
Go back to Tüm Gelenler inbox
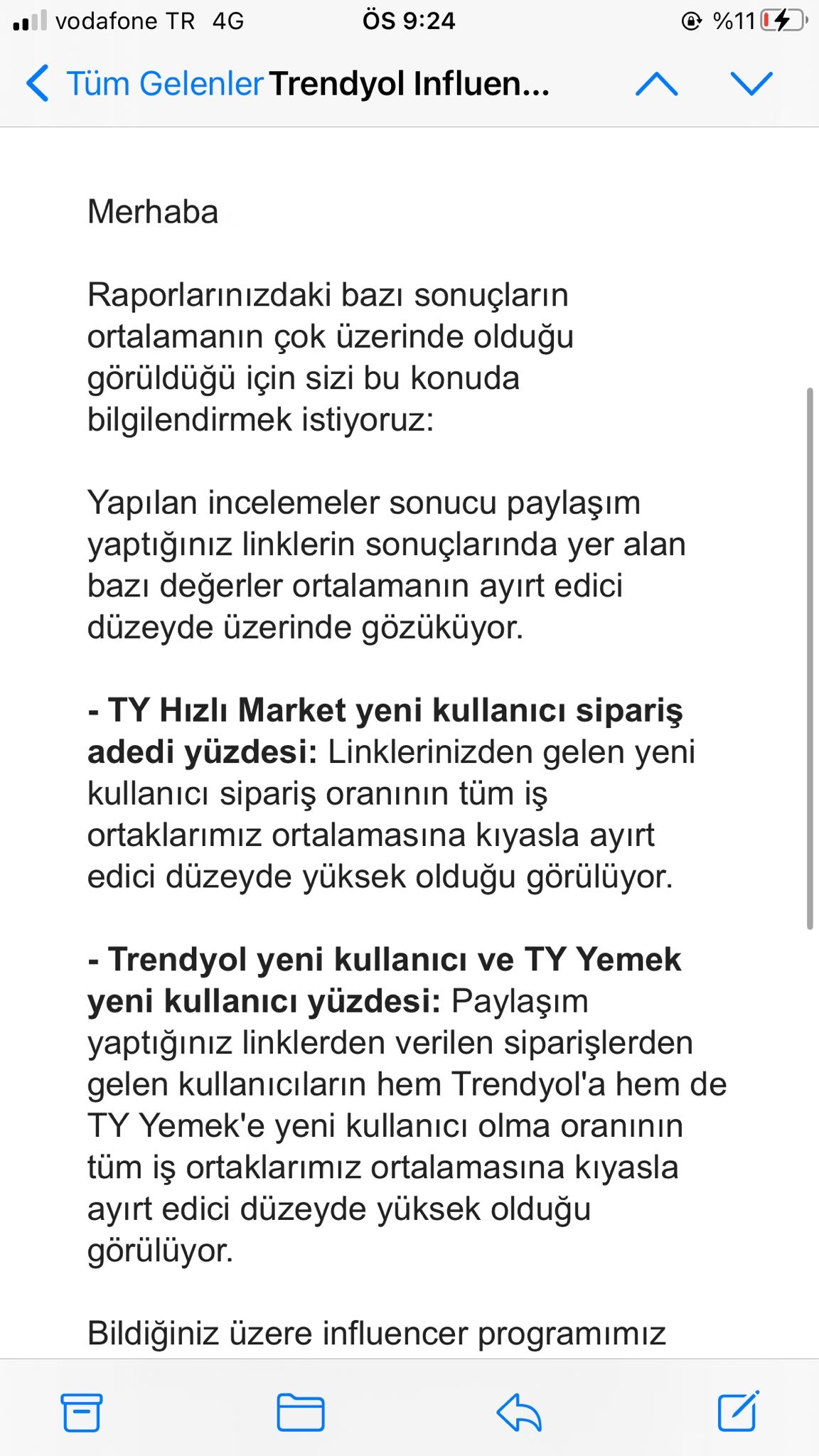pyautogui.click(x=144, y=84)
